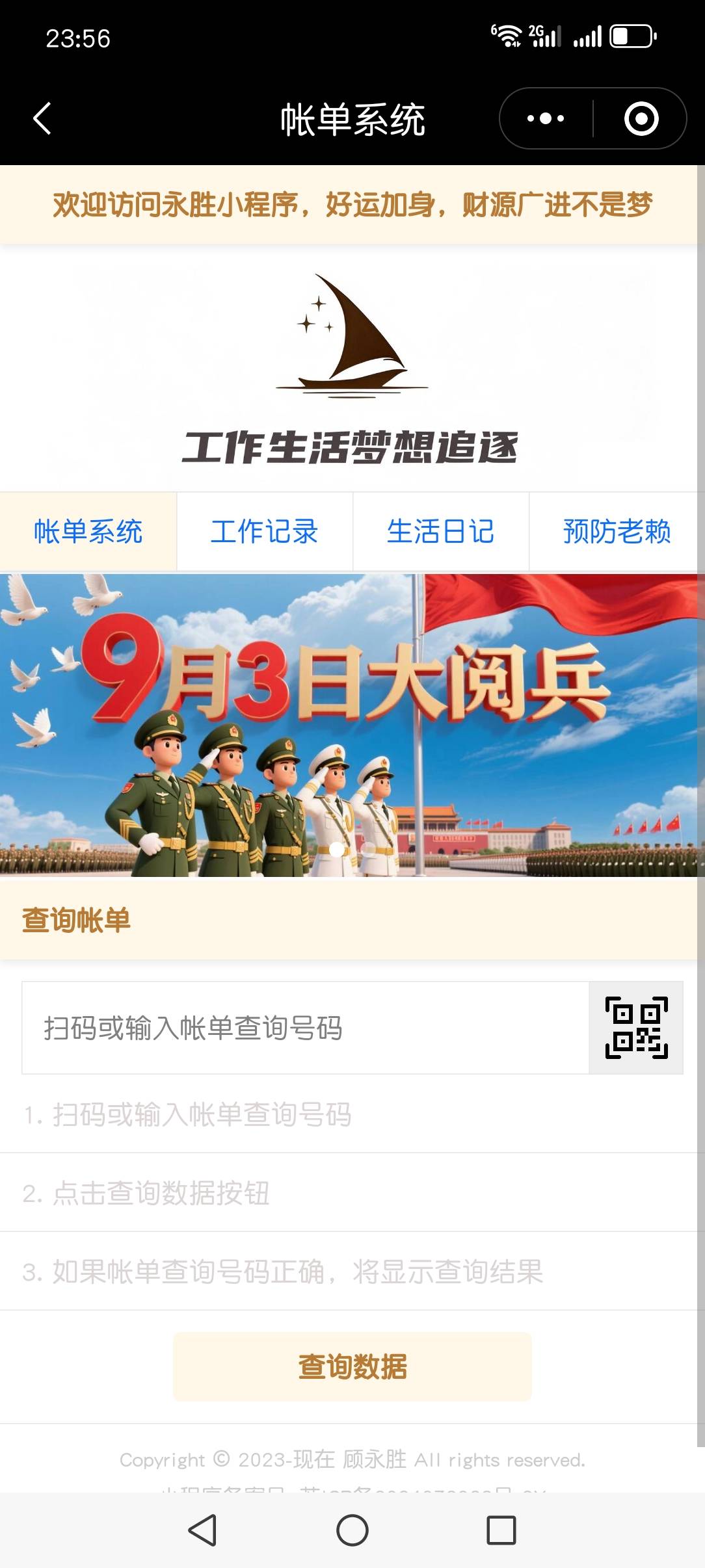The height and width of the screenshot is (1568, 705).
Task: Tap the scan QR code icon
Action: point(636,1028)
